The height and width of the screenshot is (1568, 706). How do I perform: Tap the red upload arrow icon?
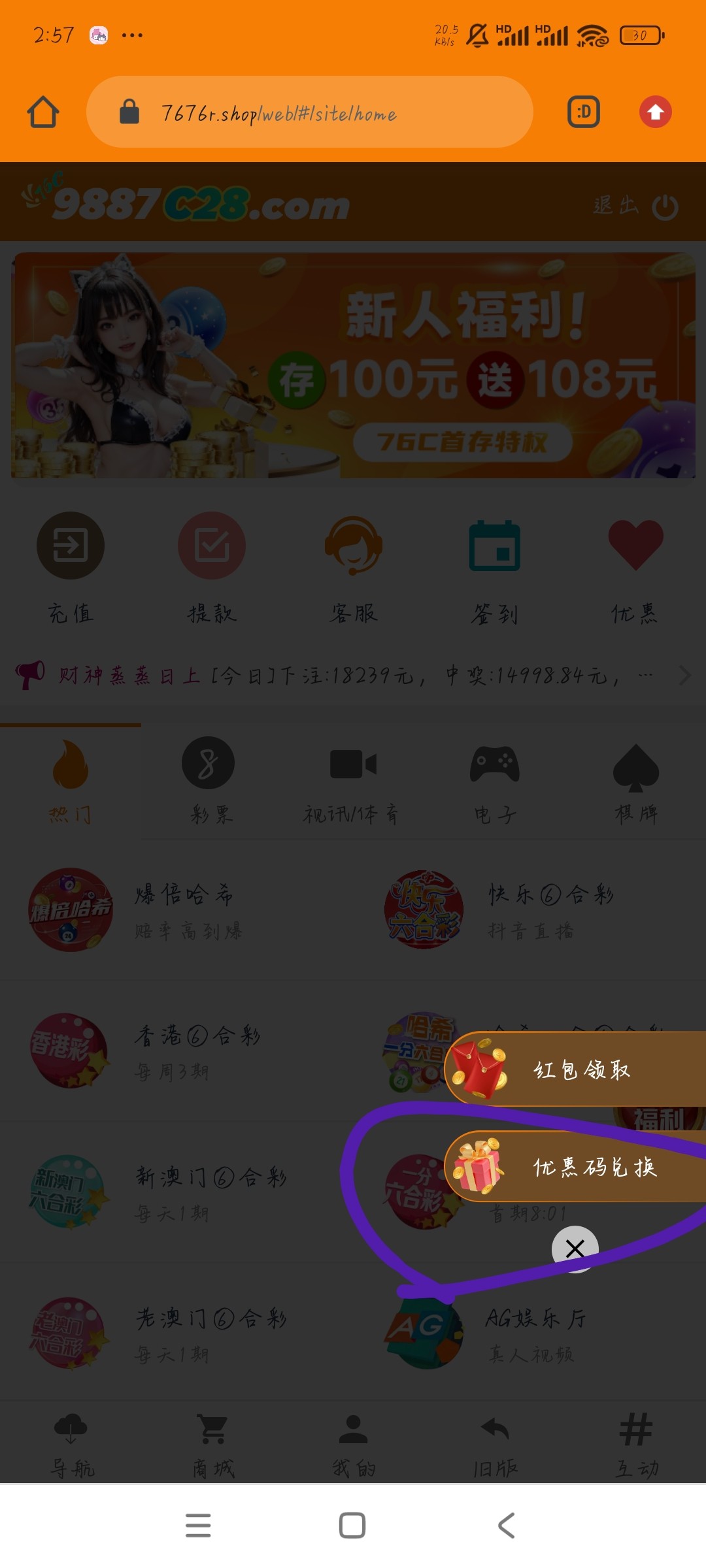coord(655,112)
